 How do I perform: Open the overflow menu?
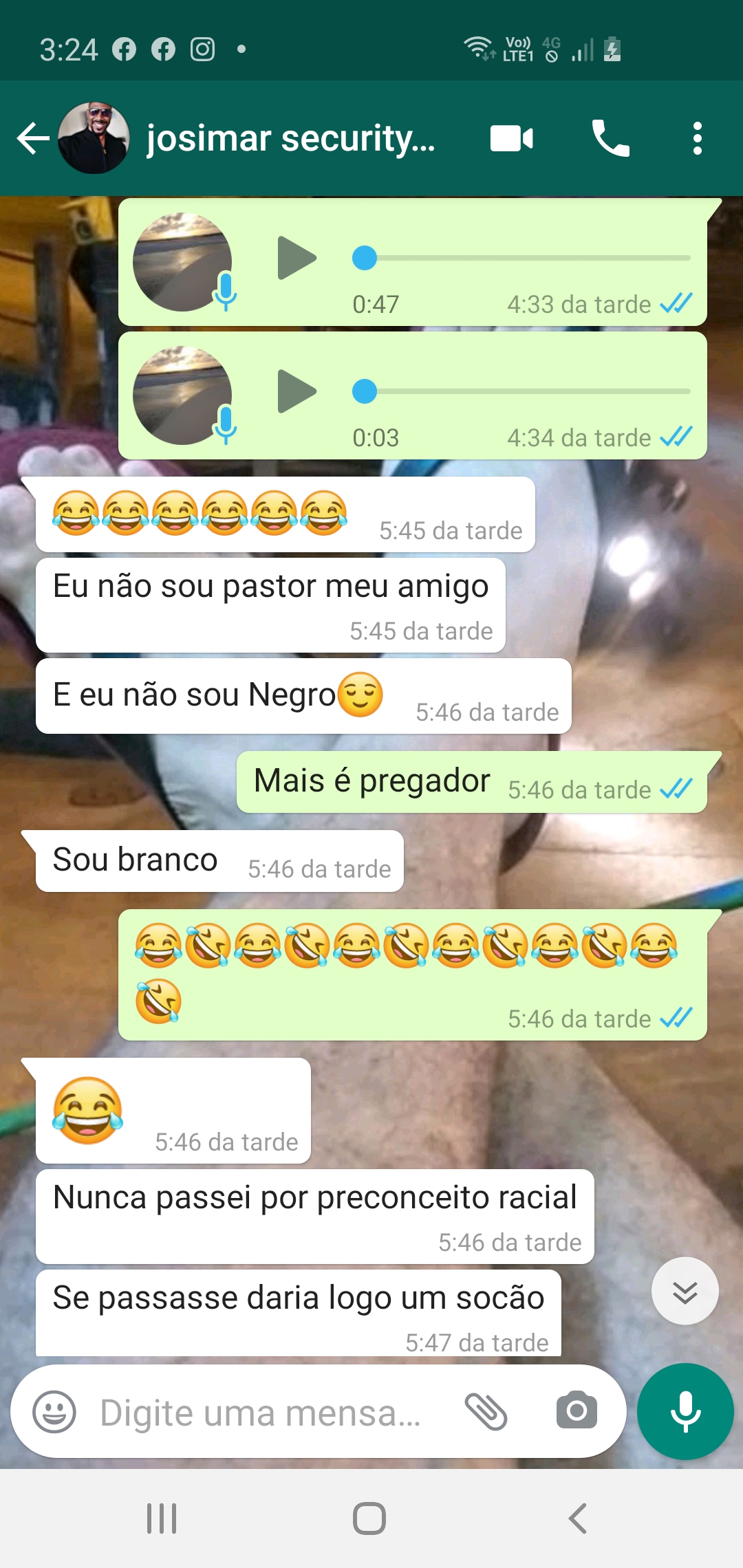(697, 138)
